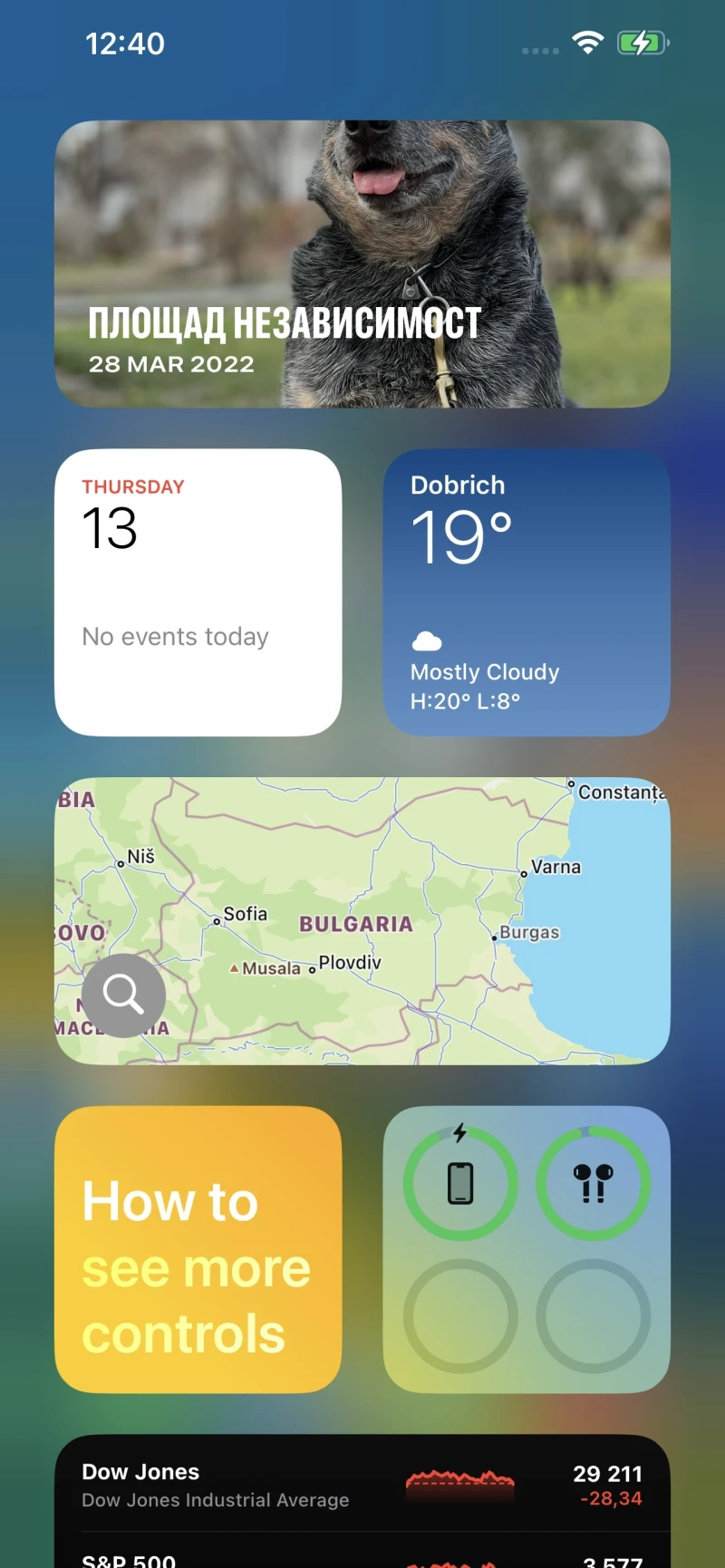Tap the Maps search magnifier icon
The width and height of the screenshot is (725, 1568).
click(123, 995)
